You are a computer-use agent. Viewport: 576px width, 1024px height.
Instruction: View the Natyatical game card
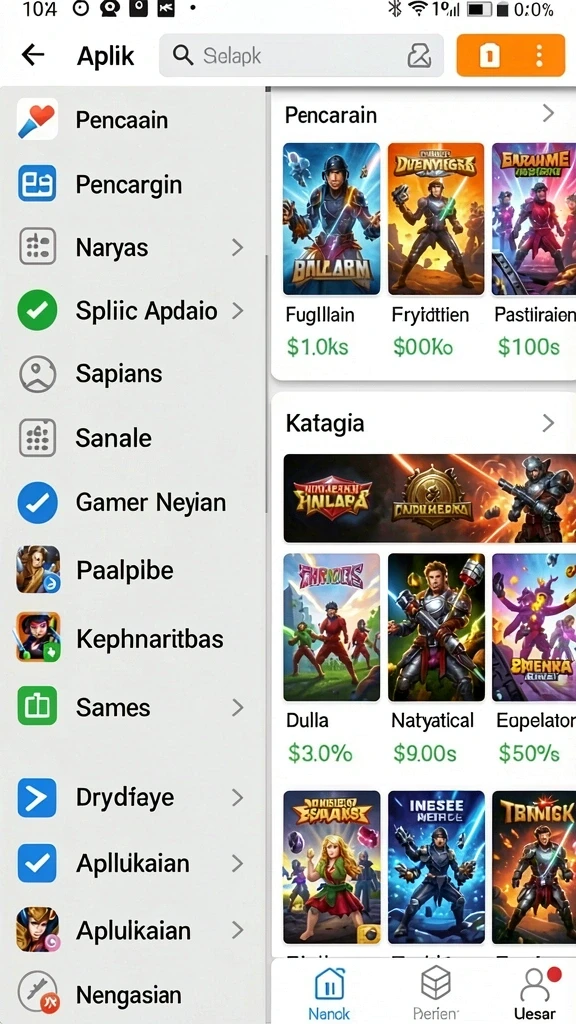point(436,658)
